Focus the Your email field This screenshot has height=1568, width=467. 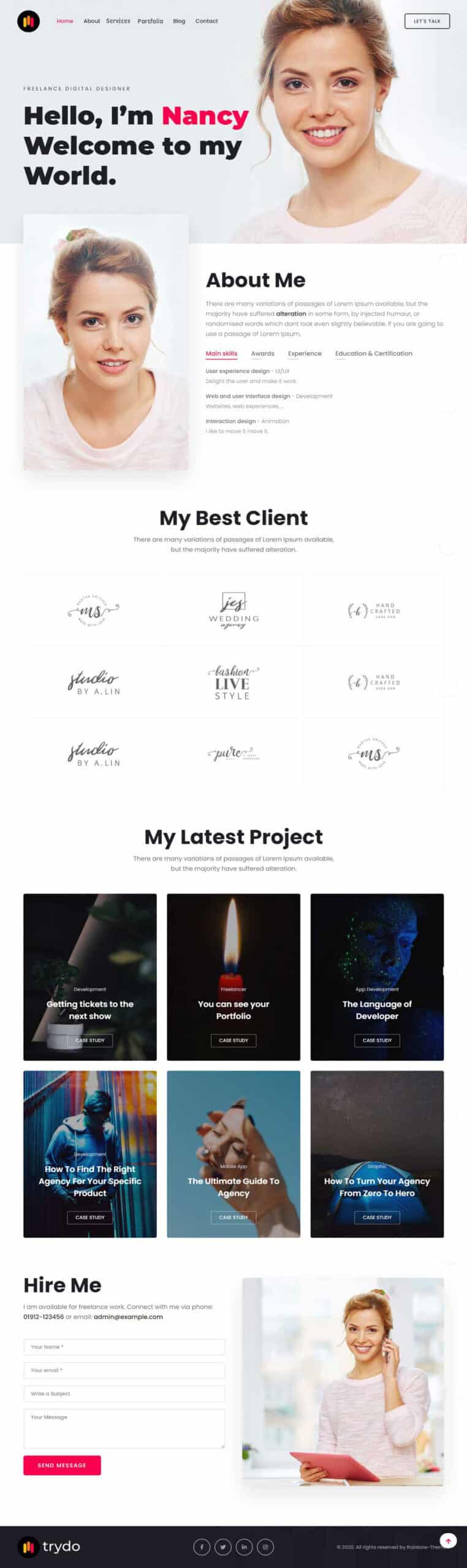coord(124,1370)
